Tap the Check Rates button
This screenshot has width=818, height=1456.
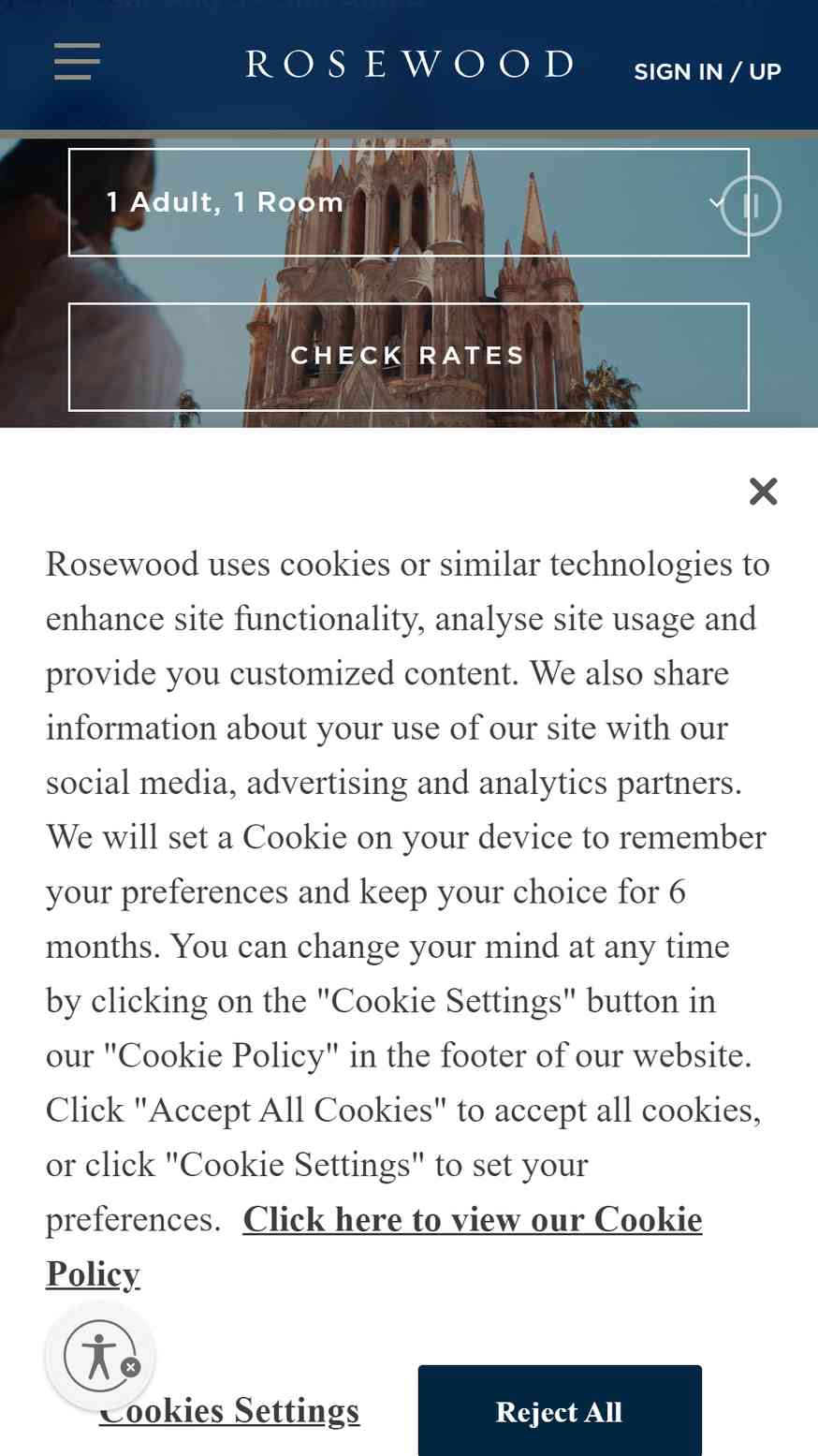(409, 357)
